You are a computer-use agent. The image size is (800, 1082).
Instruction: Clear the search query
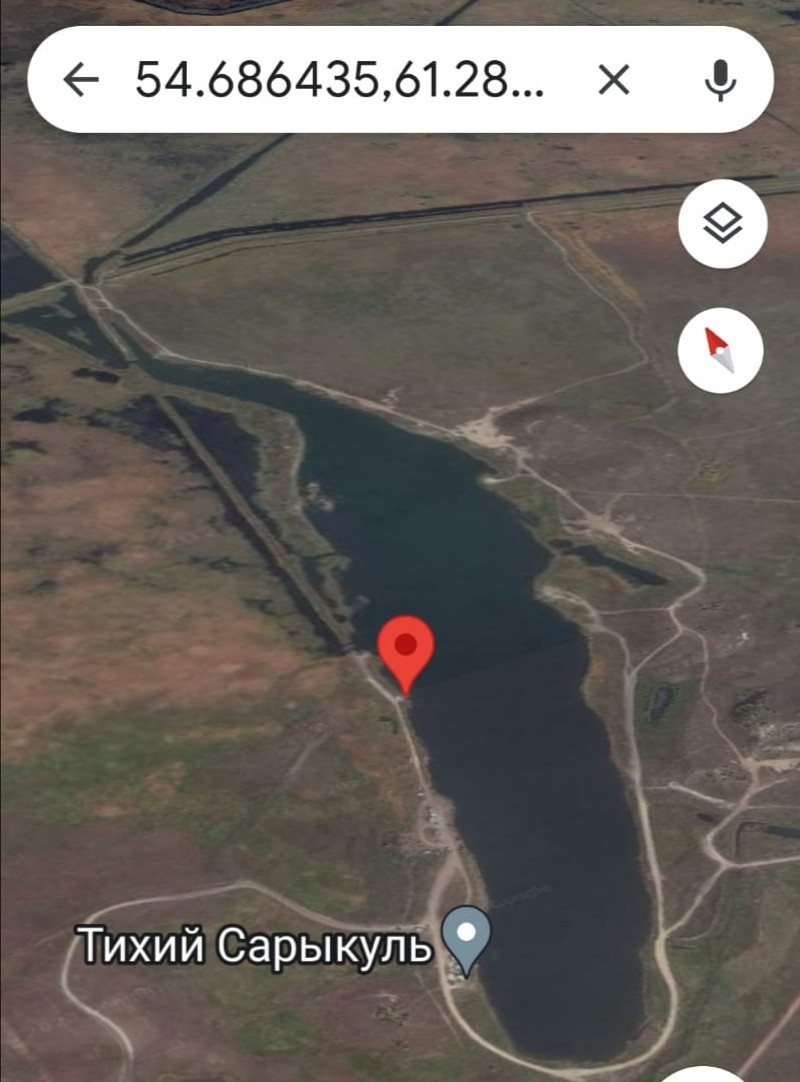pos(614,80)
